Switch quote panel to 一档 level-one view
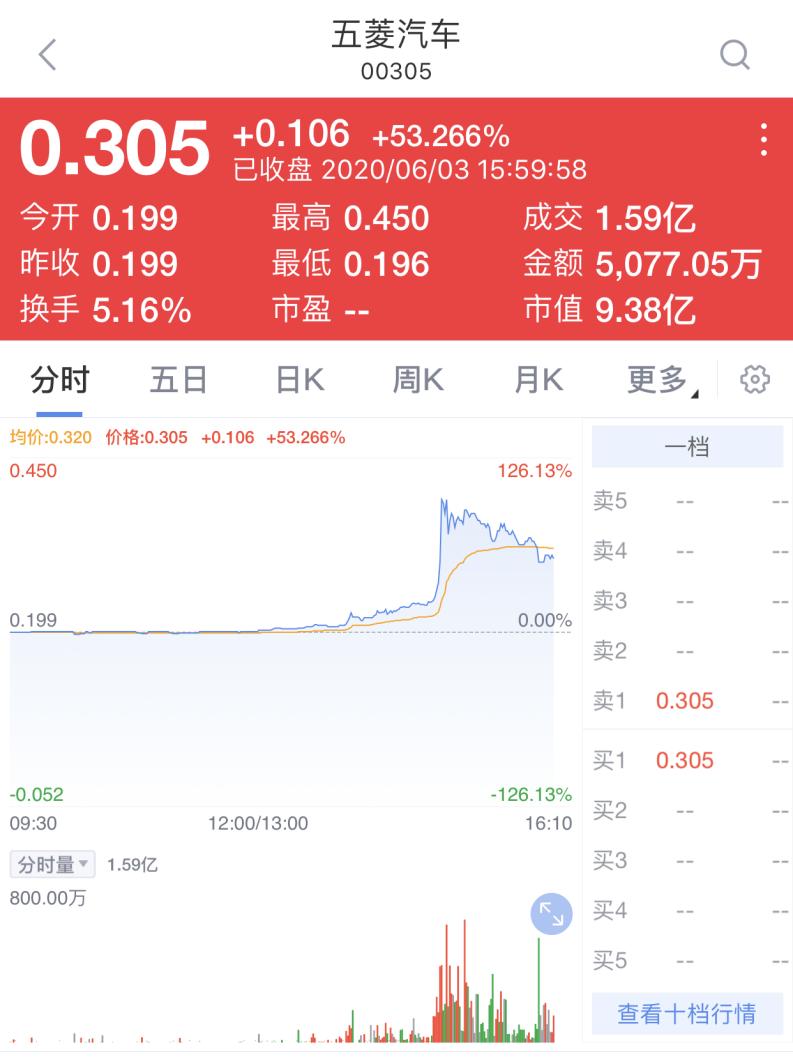Screen dimensions: 793x1060 [x=688, y=446]
